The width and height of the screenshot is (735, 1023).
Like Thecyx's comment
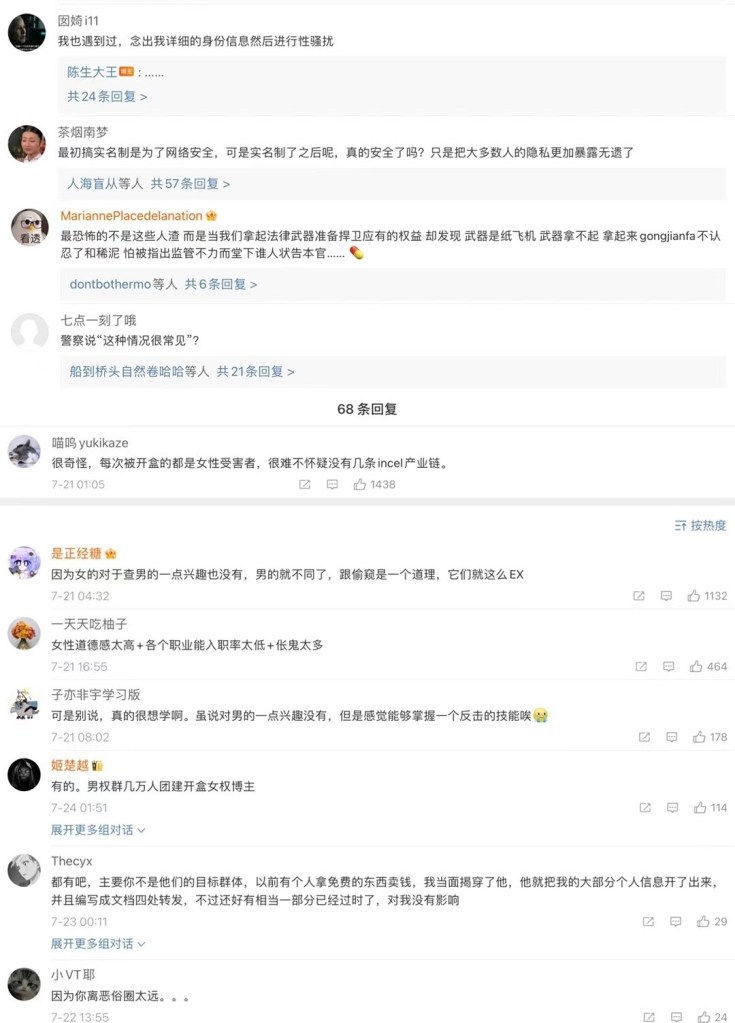click(x=704, y=921)
